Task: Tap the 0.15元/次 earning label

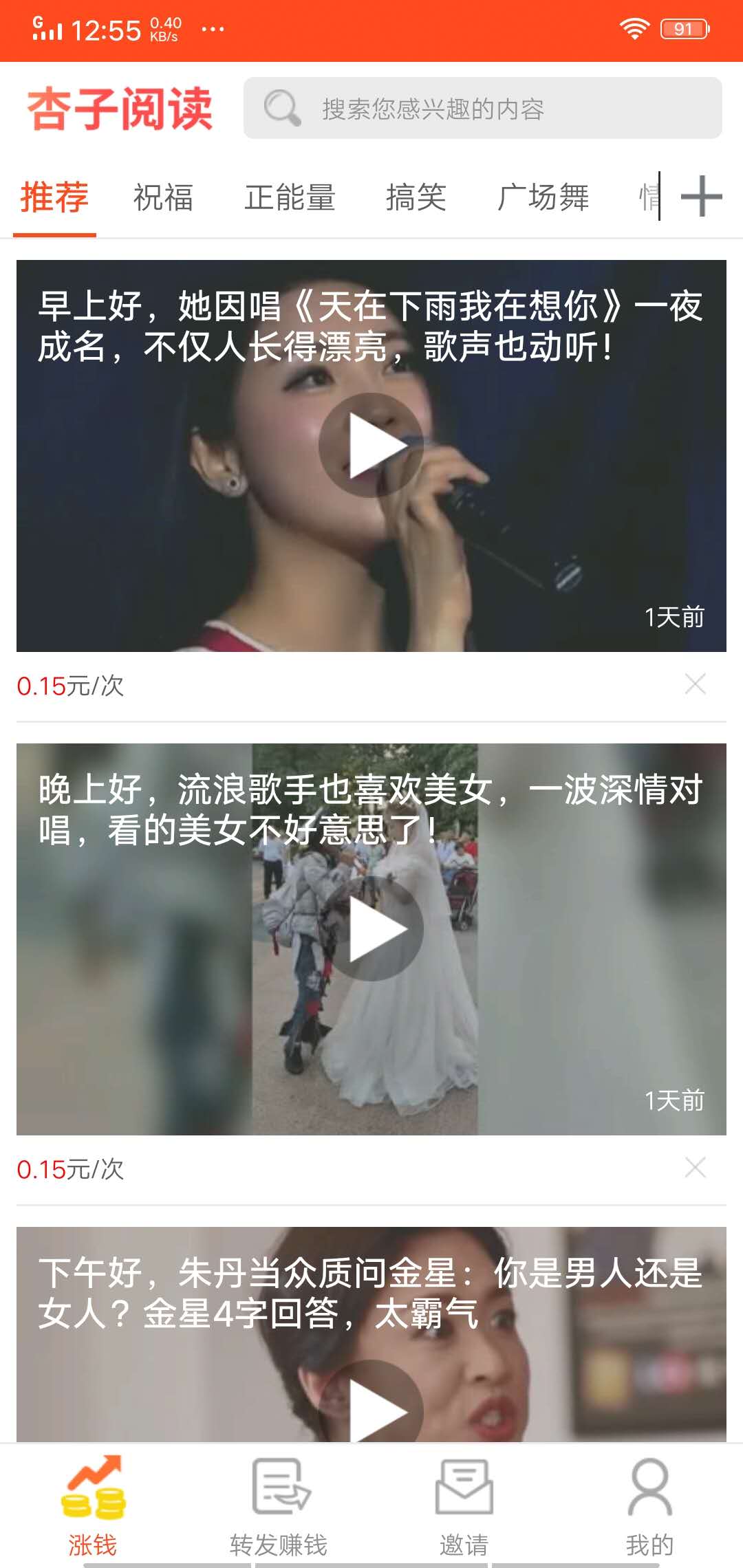Action: point(67,684)
